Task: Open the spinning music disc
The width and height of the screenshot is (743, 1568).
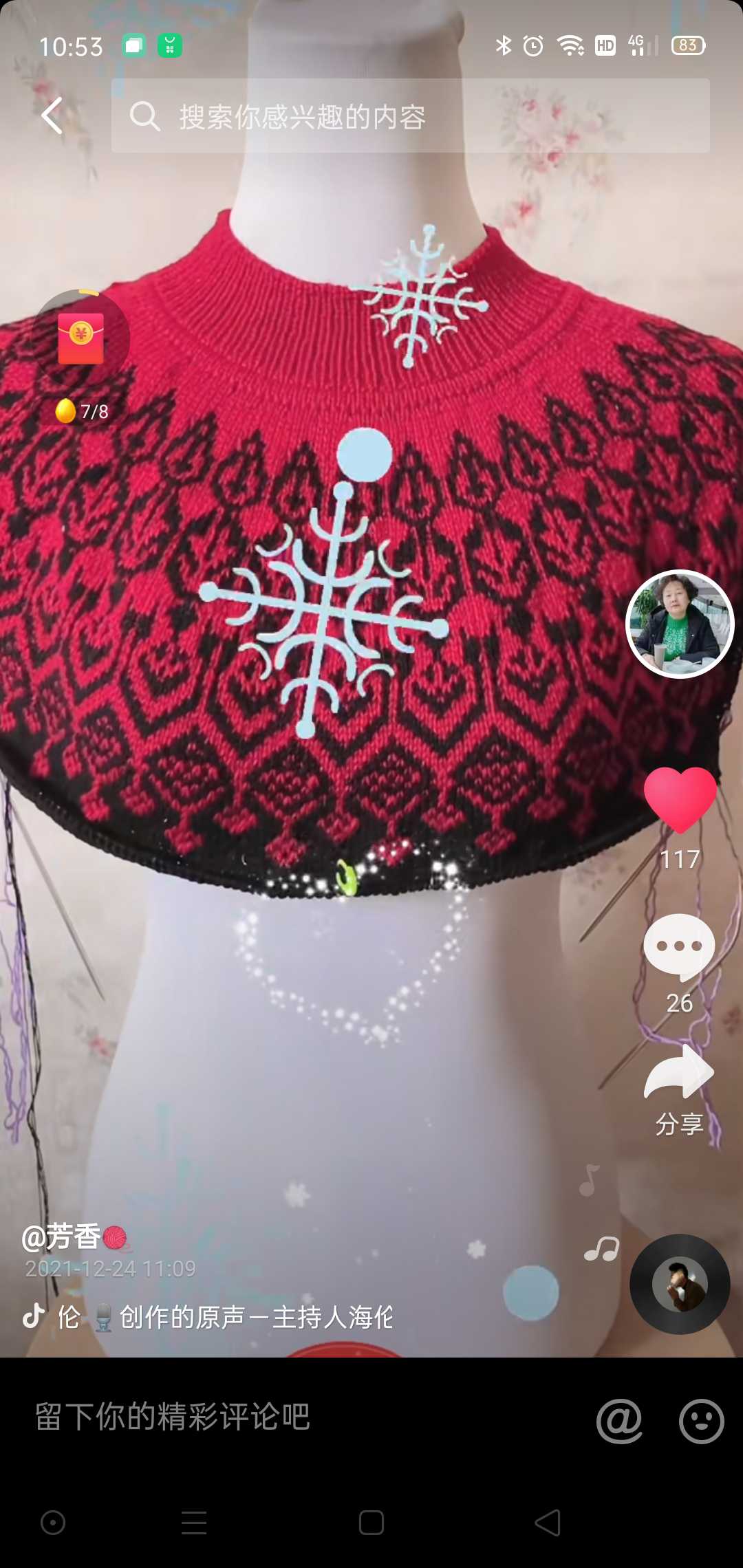Action: point(680,1284)
